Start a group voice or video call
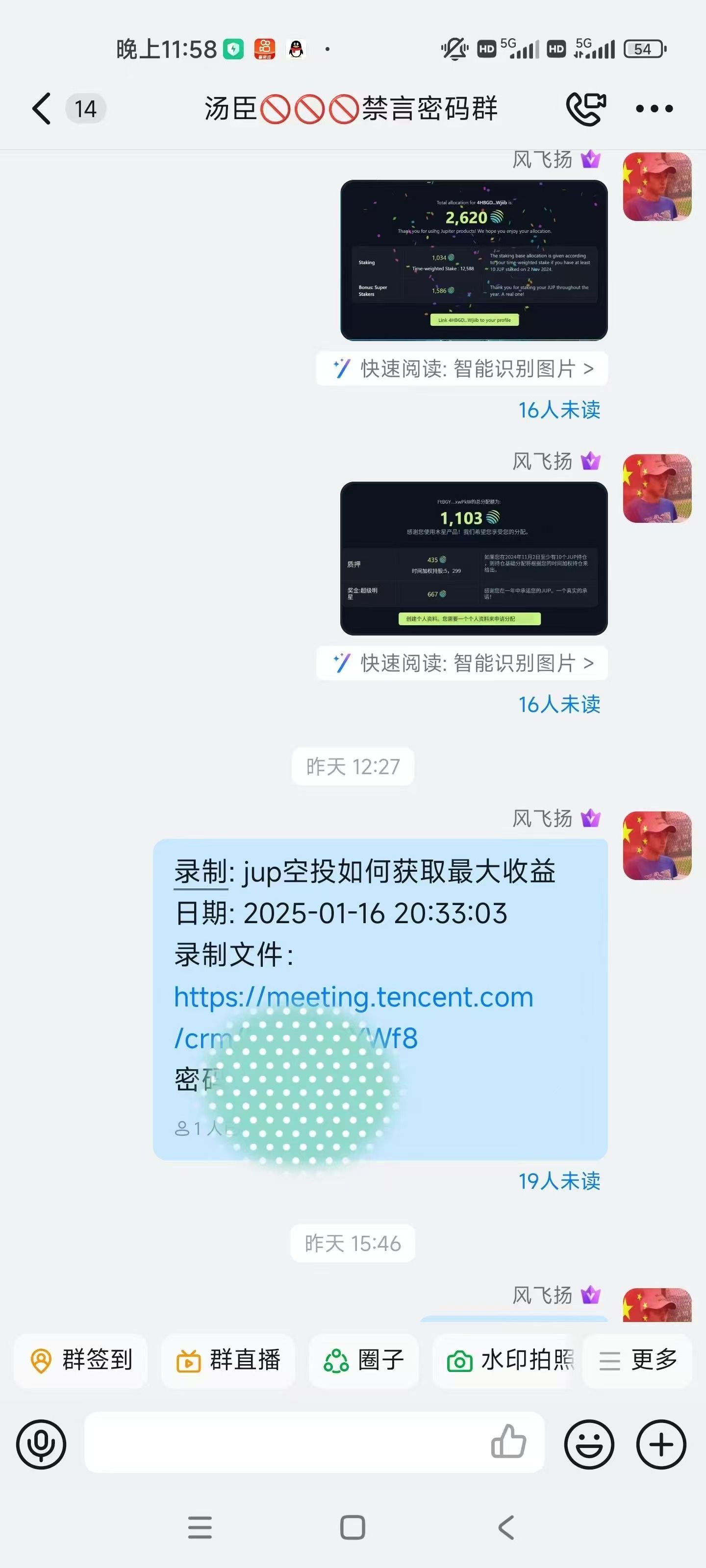Image resolution: width=706 pixels, height=1568 pixels. click(585, 109)
